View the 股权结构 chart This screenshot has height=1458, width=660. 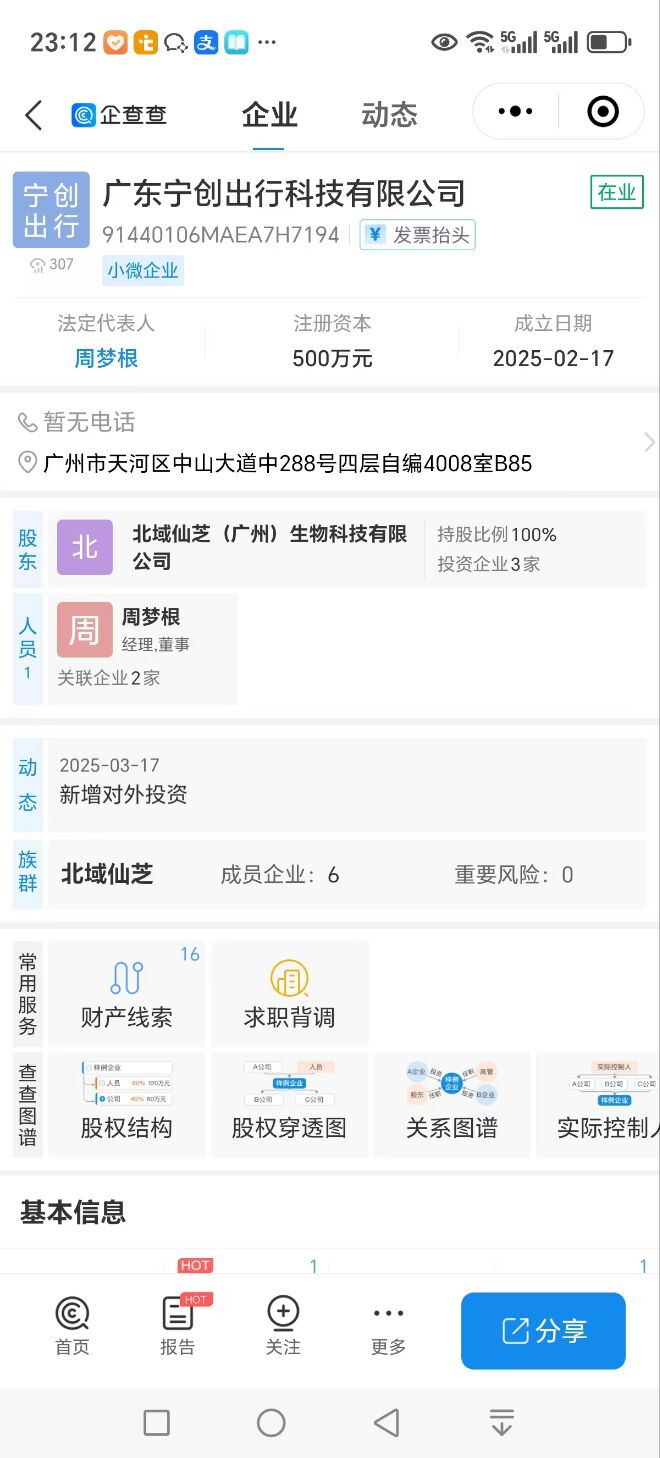click(127, 1105)
